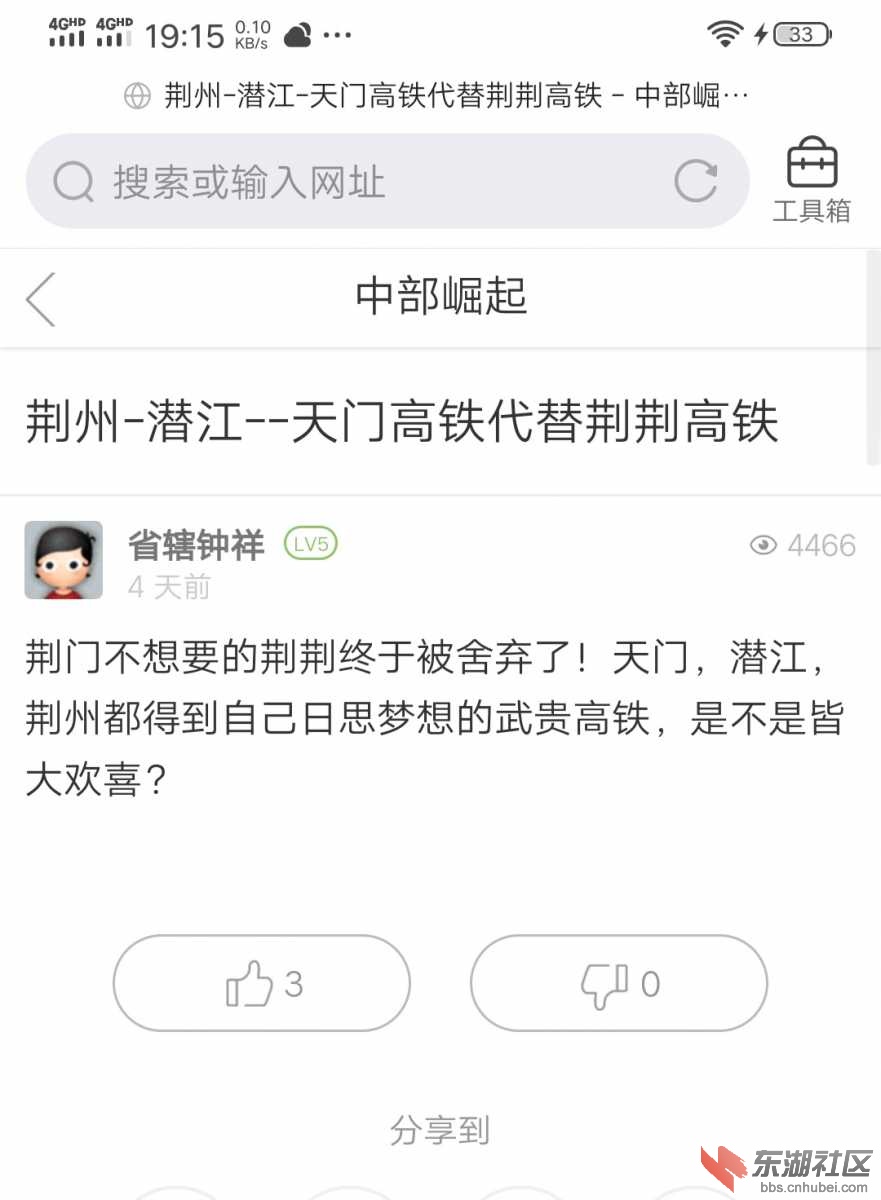Dislike the post with thumbs down
The height and width of the screenshot is (1200, 881).
point(619,984)
